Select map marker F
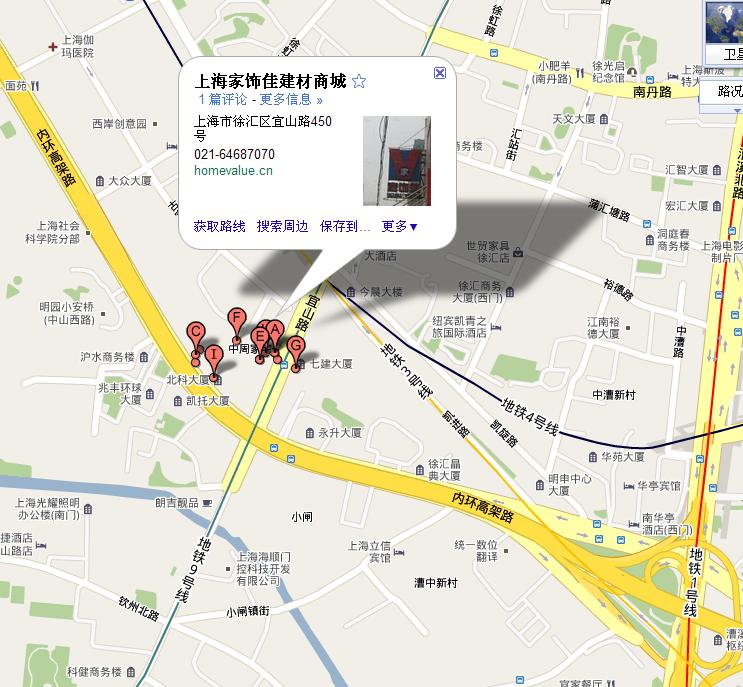The height and width of the screenshot is (687, 743). pyautogui.click(x=236, y=320)
